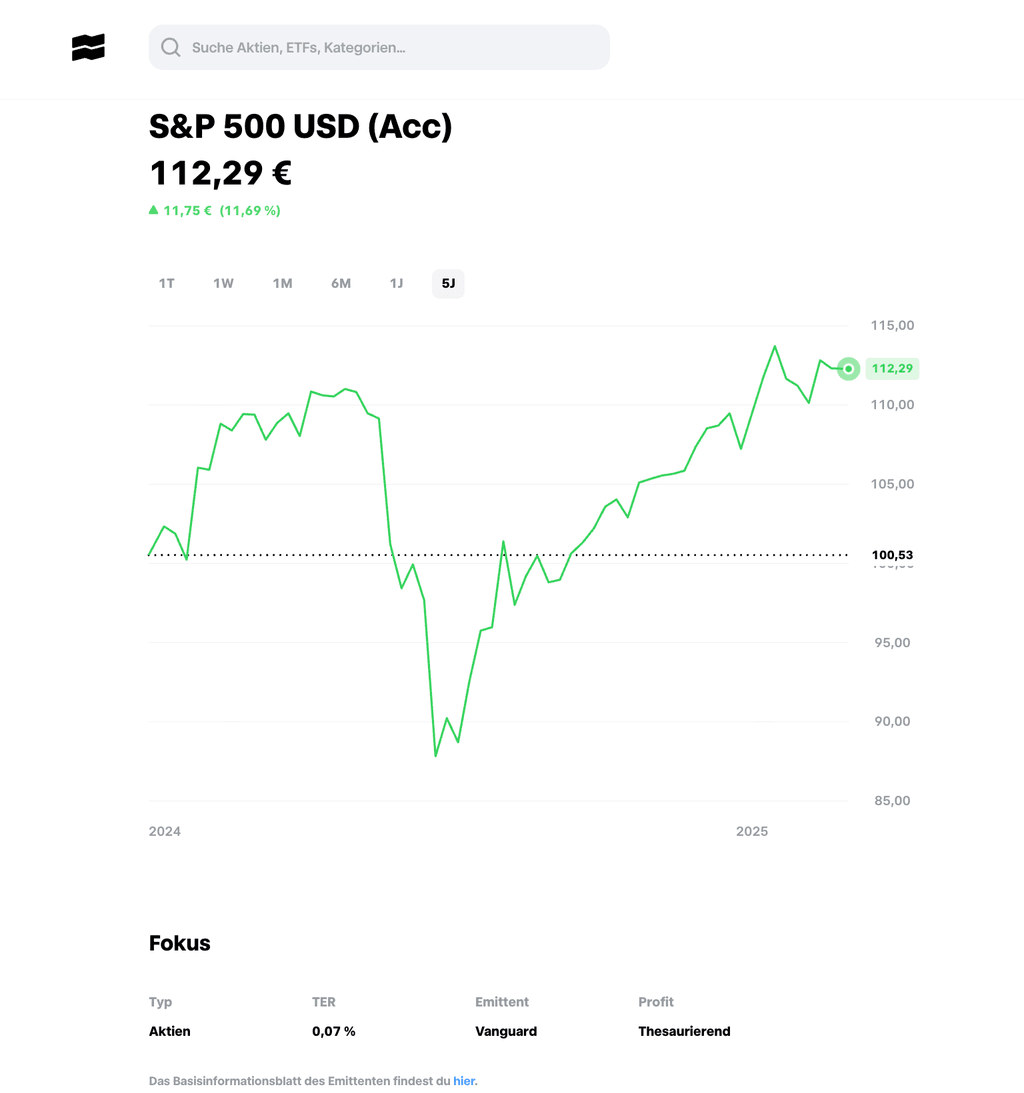Click the S&P 500 USD (Acc) title
1024x1093 pixels.
point(300,127)
